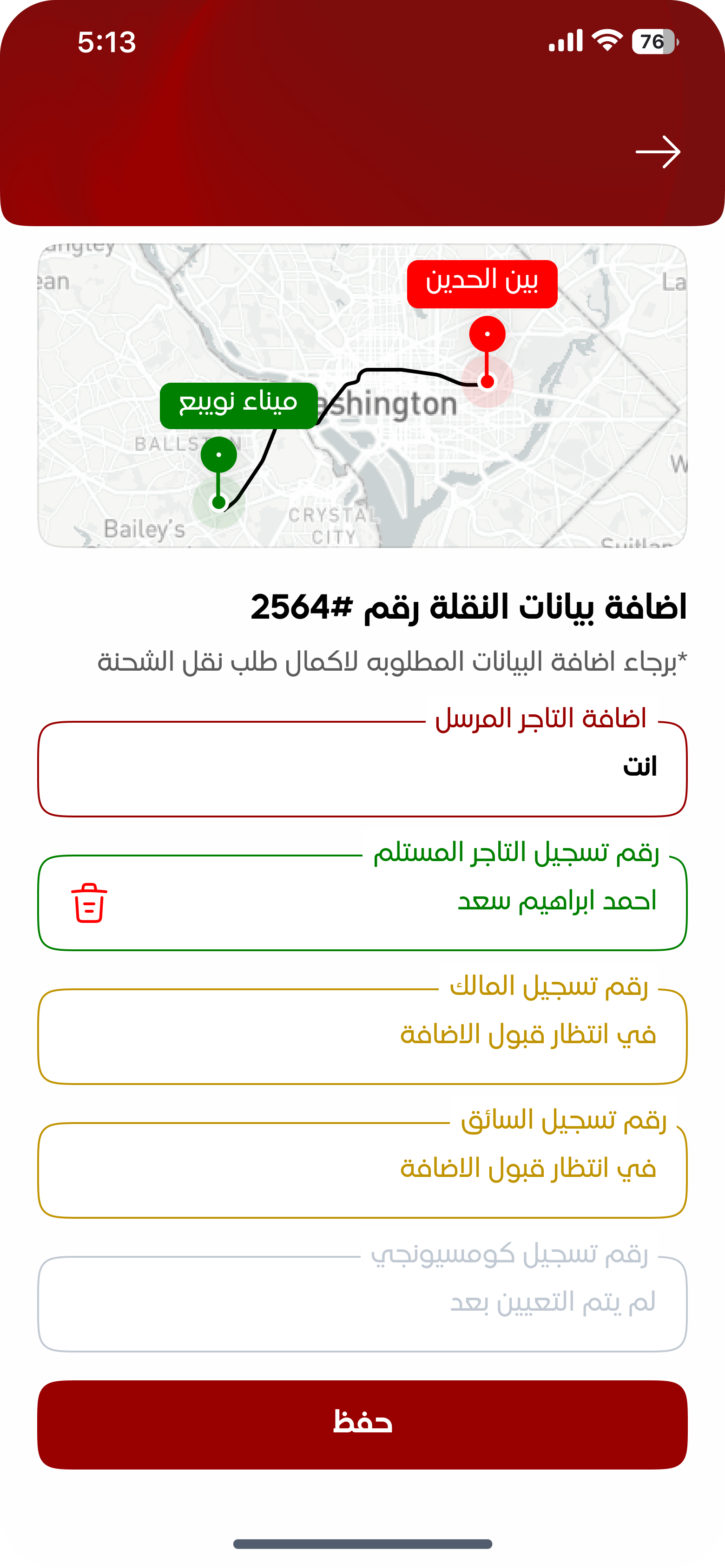Go back using the header arrow
This screenshot has width=725, height=1568.
point(657,152)
